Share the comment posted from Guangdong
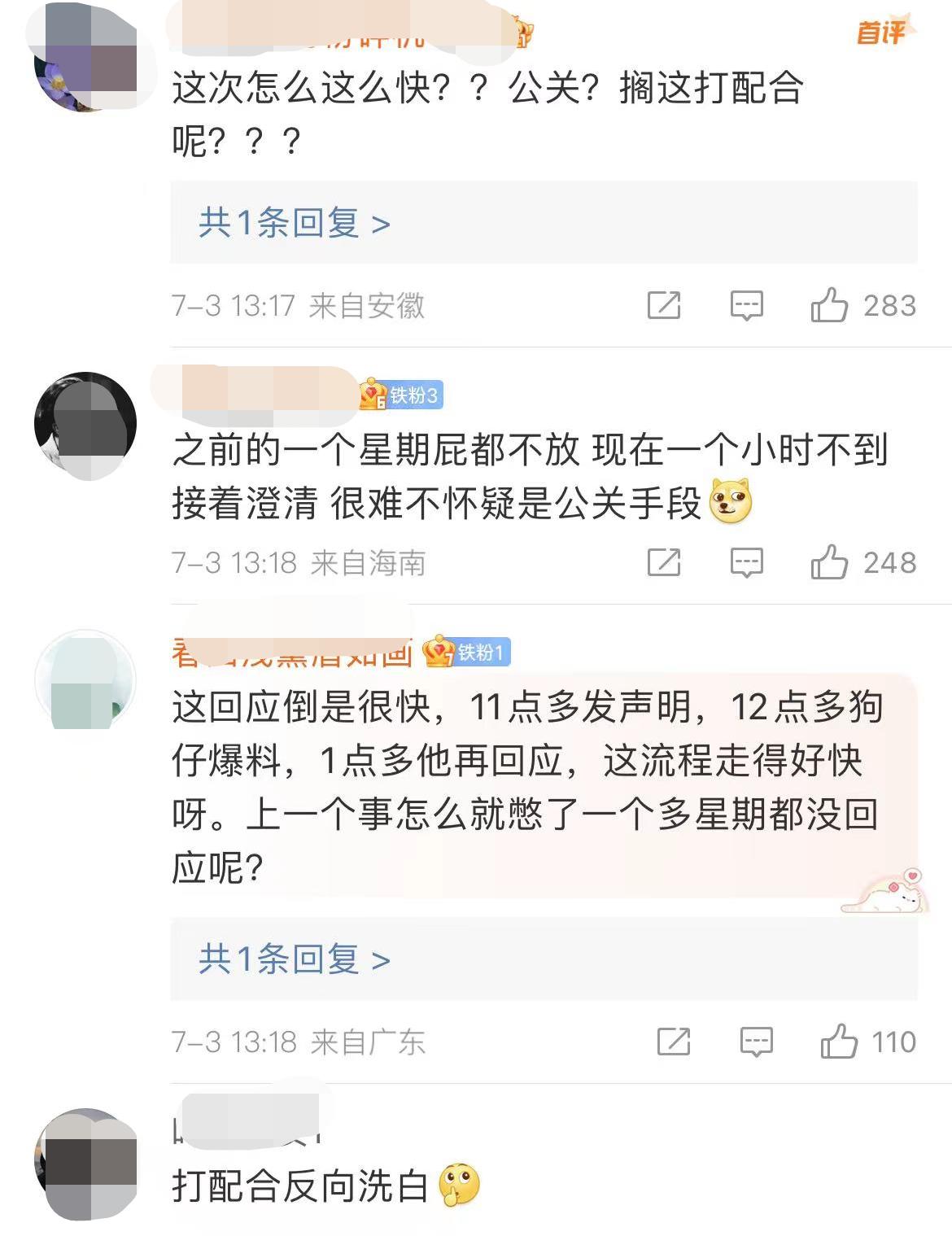The image size is (952, 1236). point(674,1042)
